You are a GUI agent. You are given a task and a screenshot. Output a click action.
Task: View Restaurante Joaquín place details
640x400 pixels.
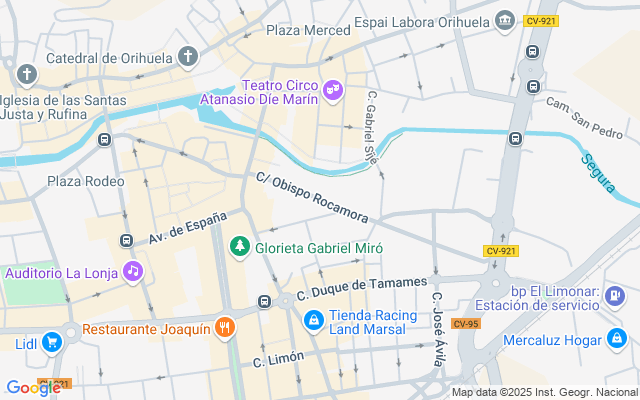point(225,327)
